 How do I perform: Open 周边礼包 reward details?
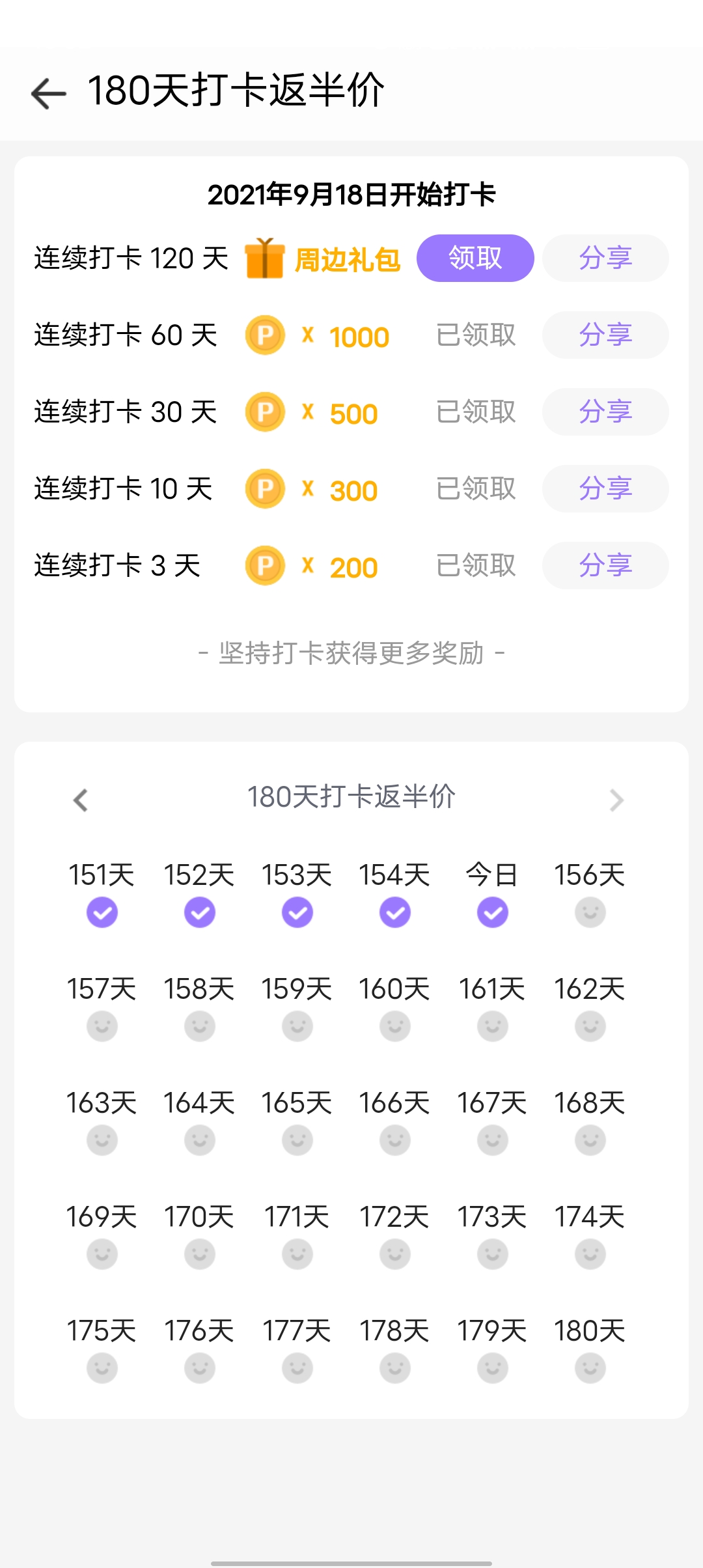[x=347, y=259]
